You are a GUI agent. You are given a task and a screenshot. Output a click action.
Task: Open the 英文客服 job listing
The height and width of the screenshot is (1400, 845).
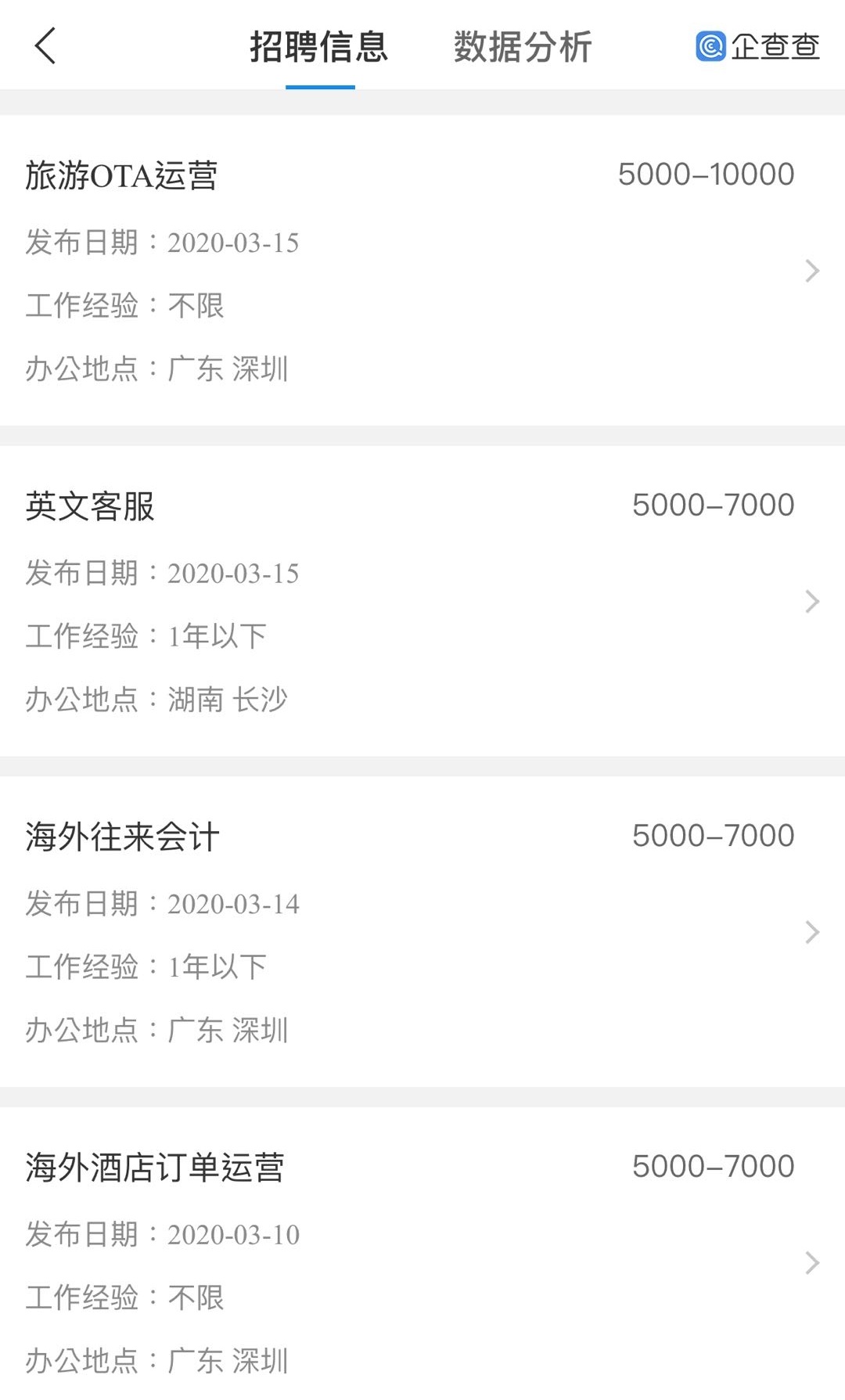tap(422, 601)
